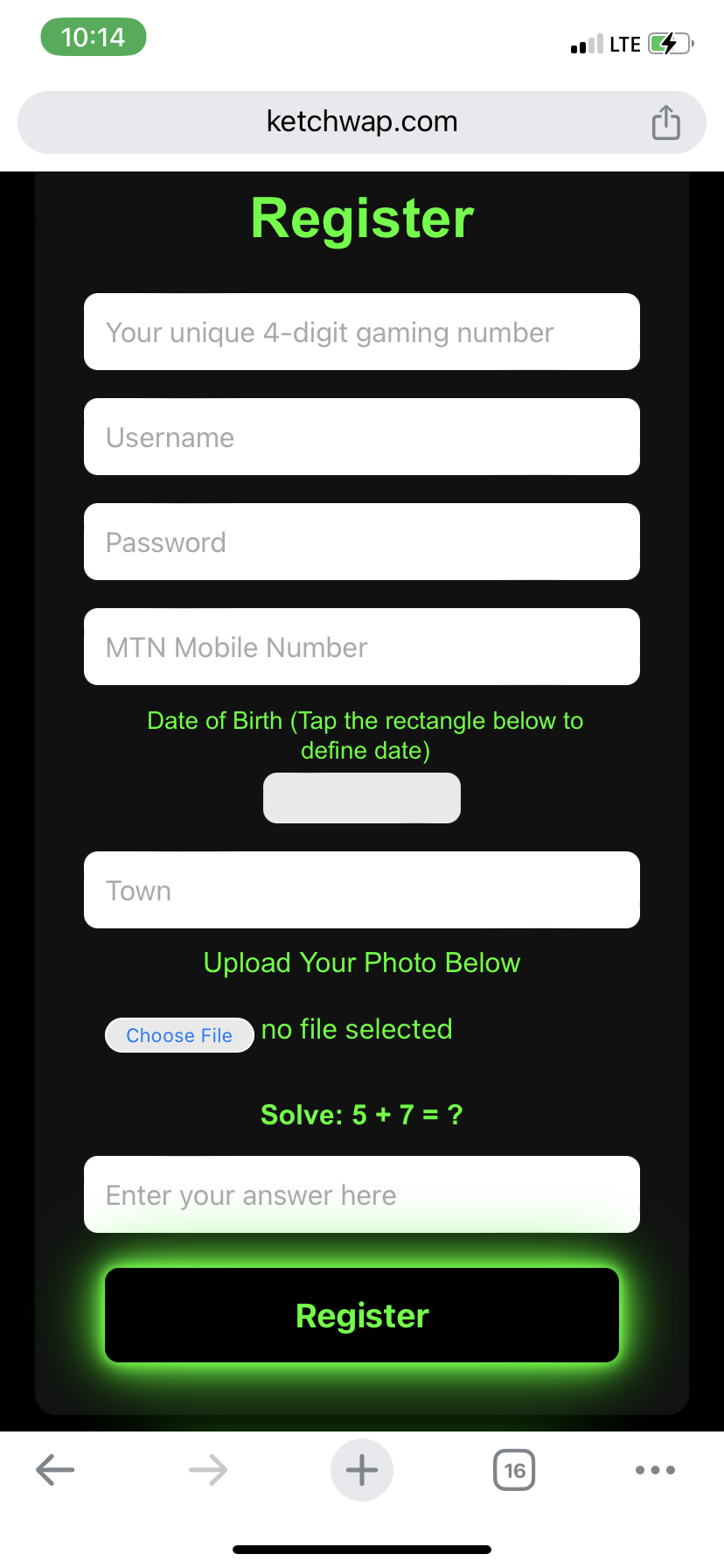
Task: Share this page from address bar
Action: (x=665, y=122)
